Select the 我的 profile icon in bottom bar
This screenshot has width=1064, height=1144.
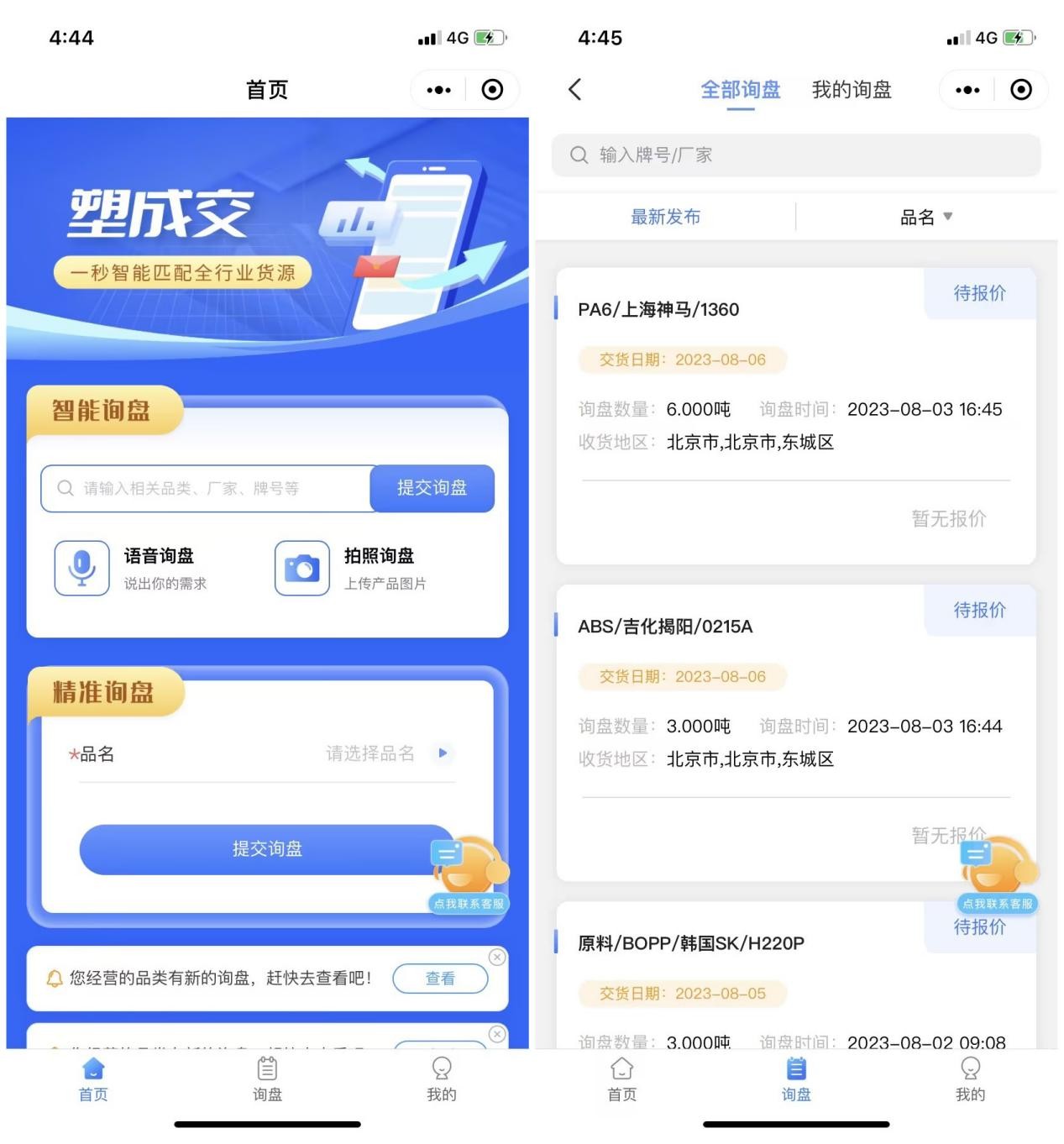click(443, 1068)
